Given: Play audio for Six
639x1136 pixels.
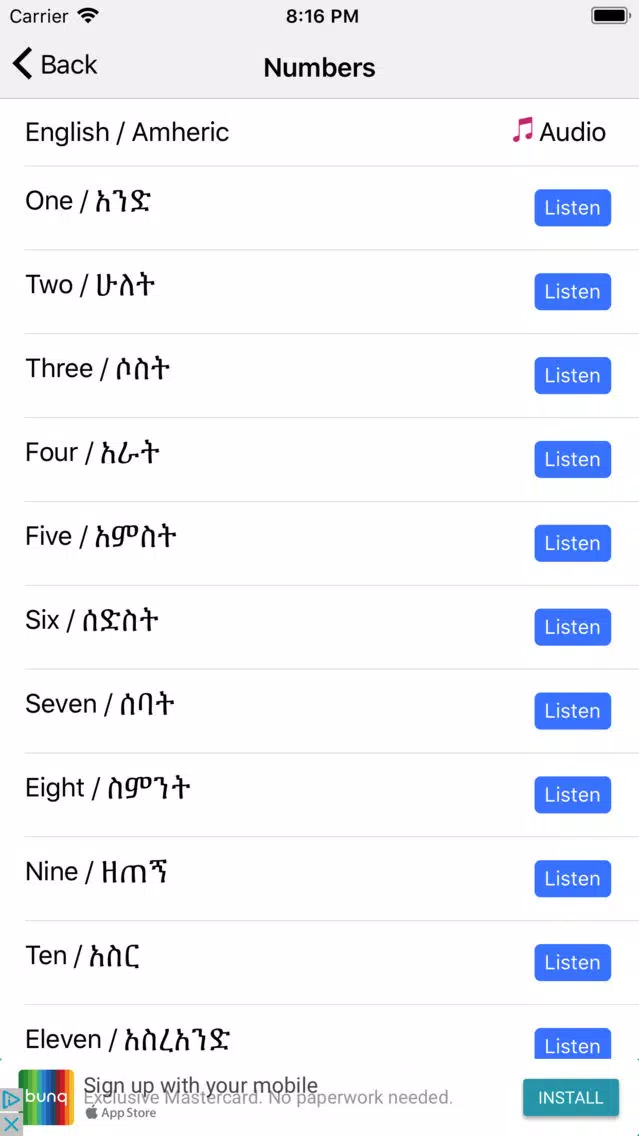Looking at the screenshot, I should (572, 627).
